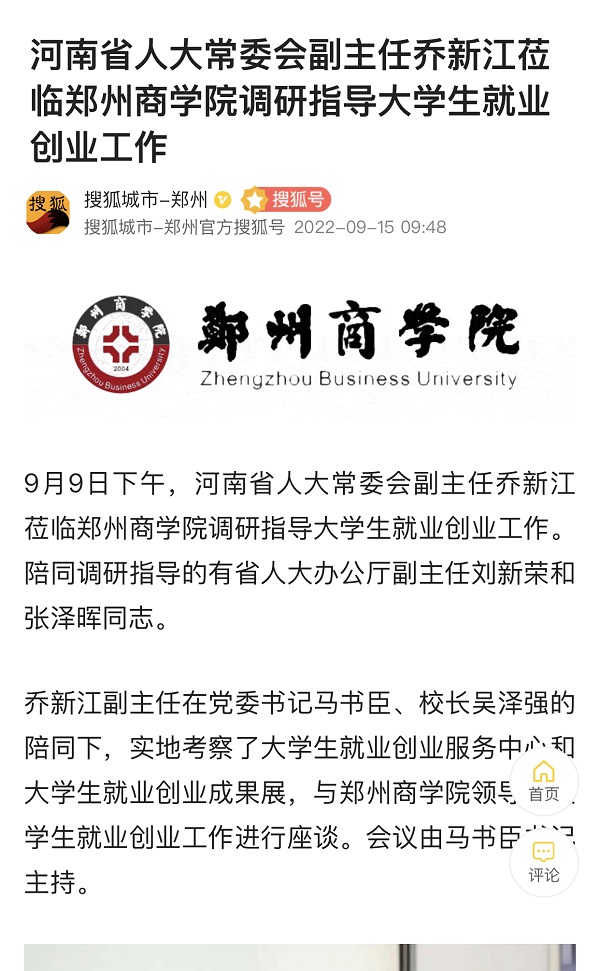View the 郑州商学院 banner image
Screen dimensions: 600x971
click(x=300, y=343)
